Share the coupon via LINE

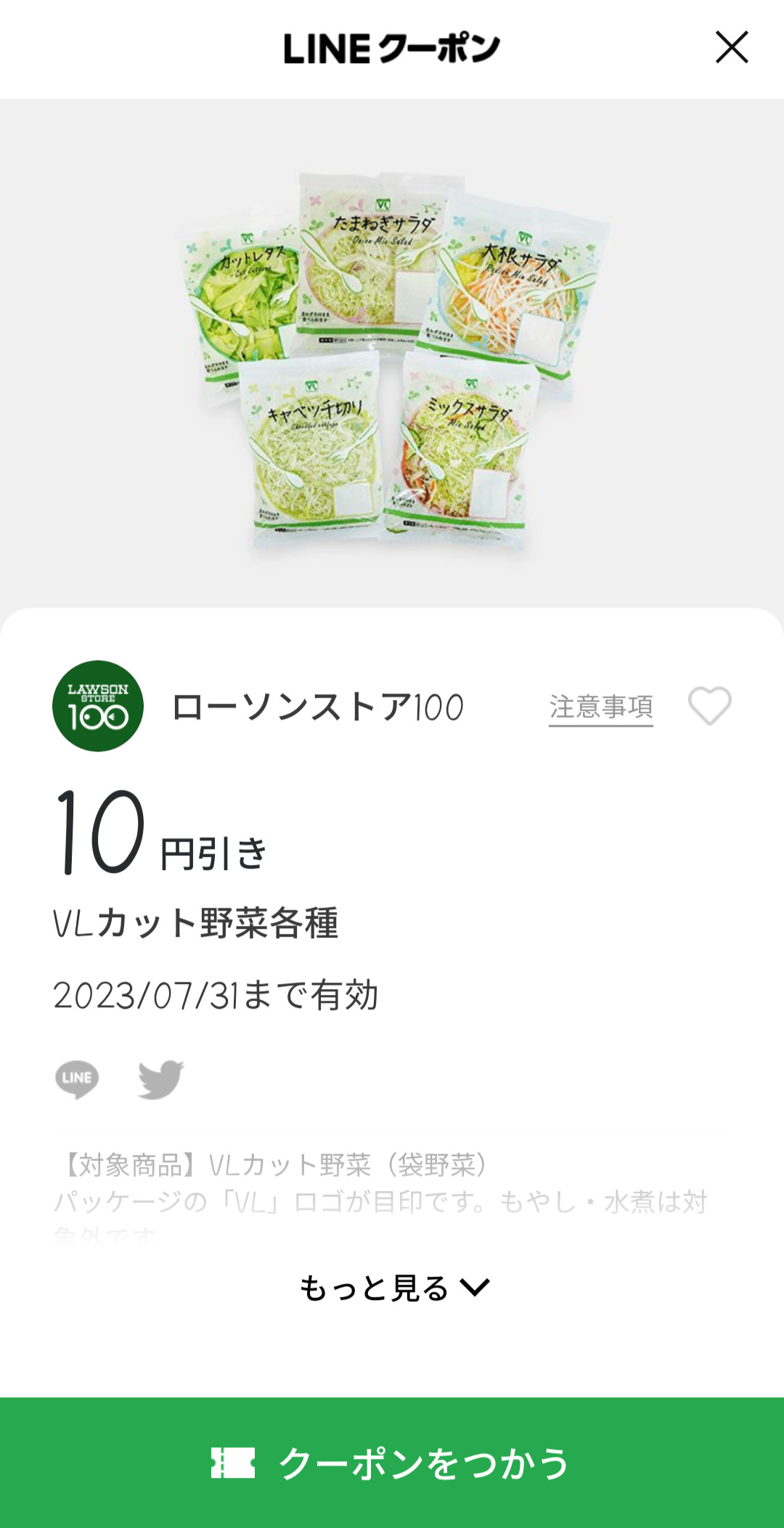point(77,1079)
